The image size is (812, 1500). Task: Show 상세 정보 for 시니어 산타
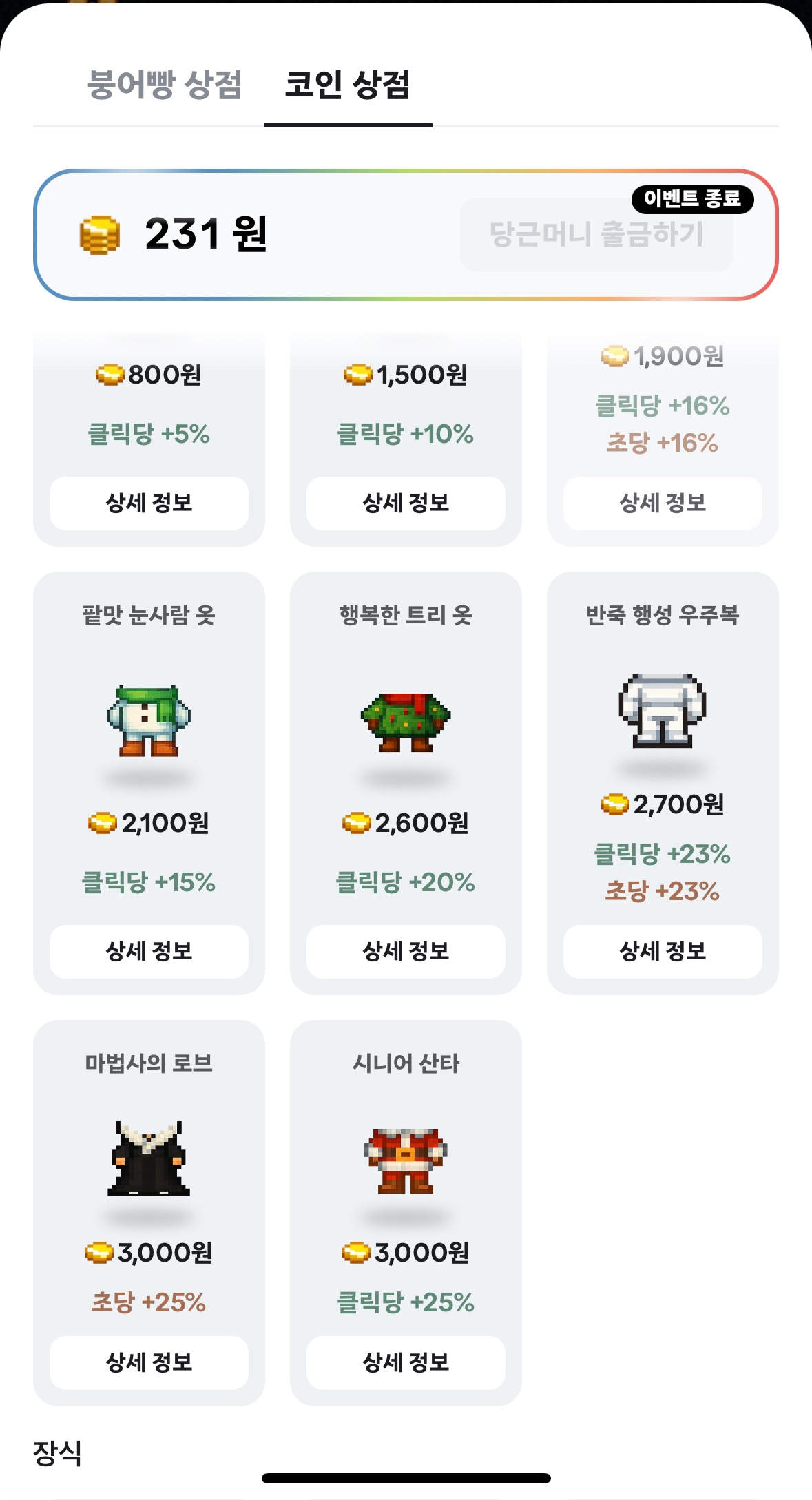[x=406, y=1362]
